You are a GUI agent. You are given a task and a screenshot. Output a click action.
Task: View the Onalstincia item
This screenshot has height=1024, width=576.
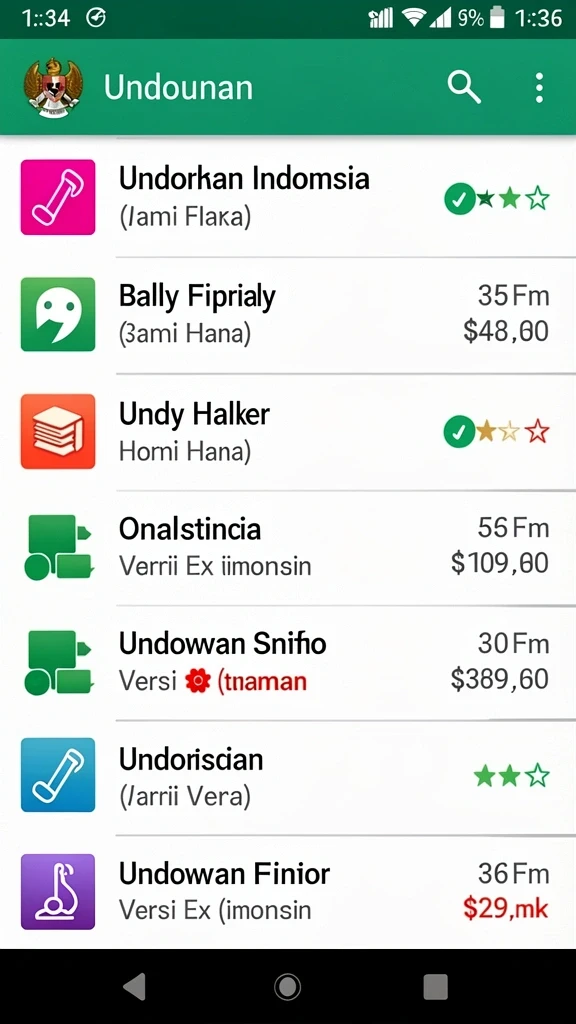288,548
